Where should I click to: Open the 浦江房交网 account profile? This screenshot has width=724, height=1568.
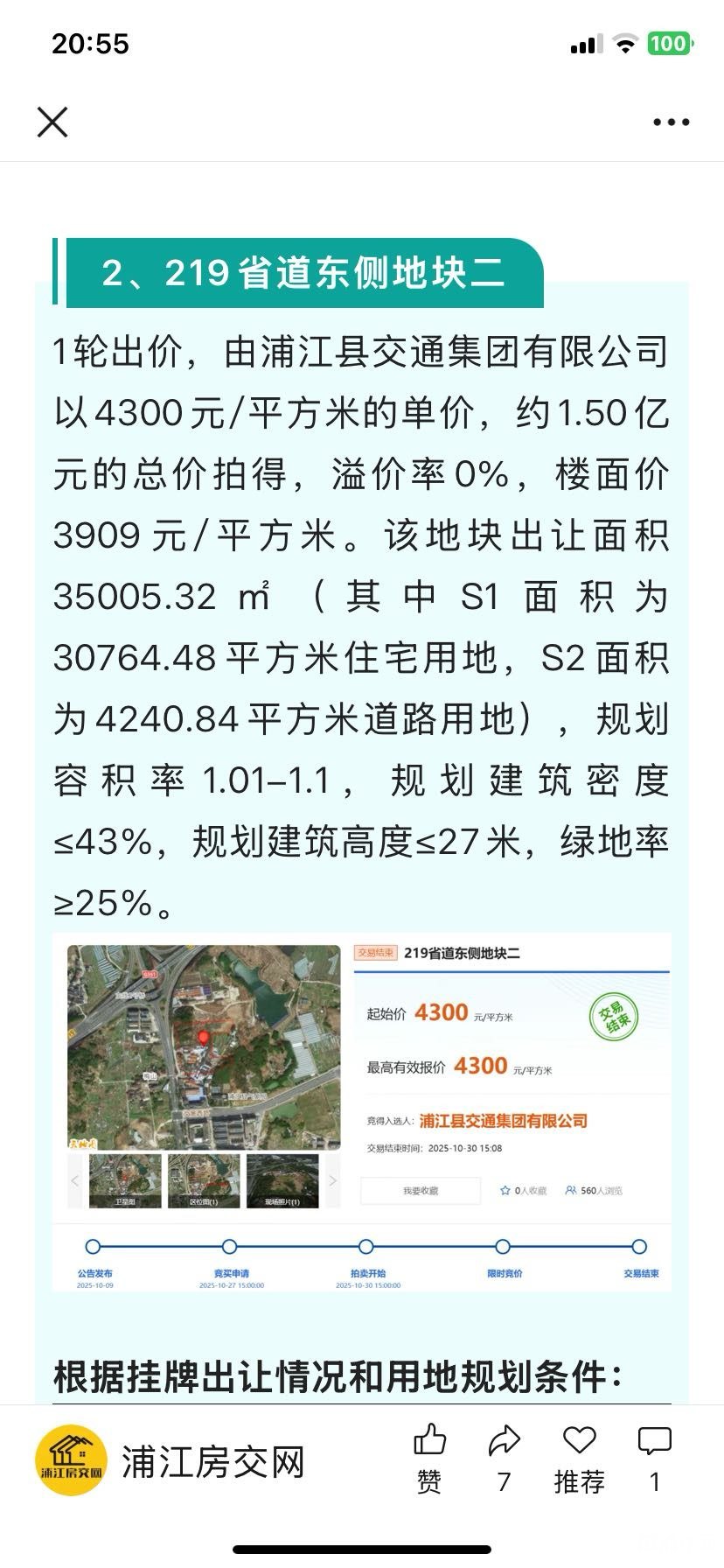(171, 1462)
